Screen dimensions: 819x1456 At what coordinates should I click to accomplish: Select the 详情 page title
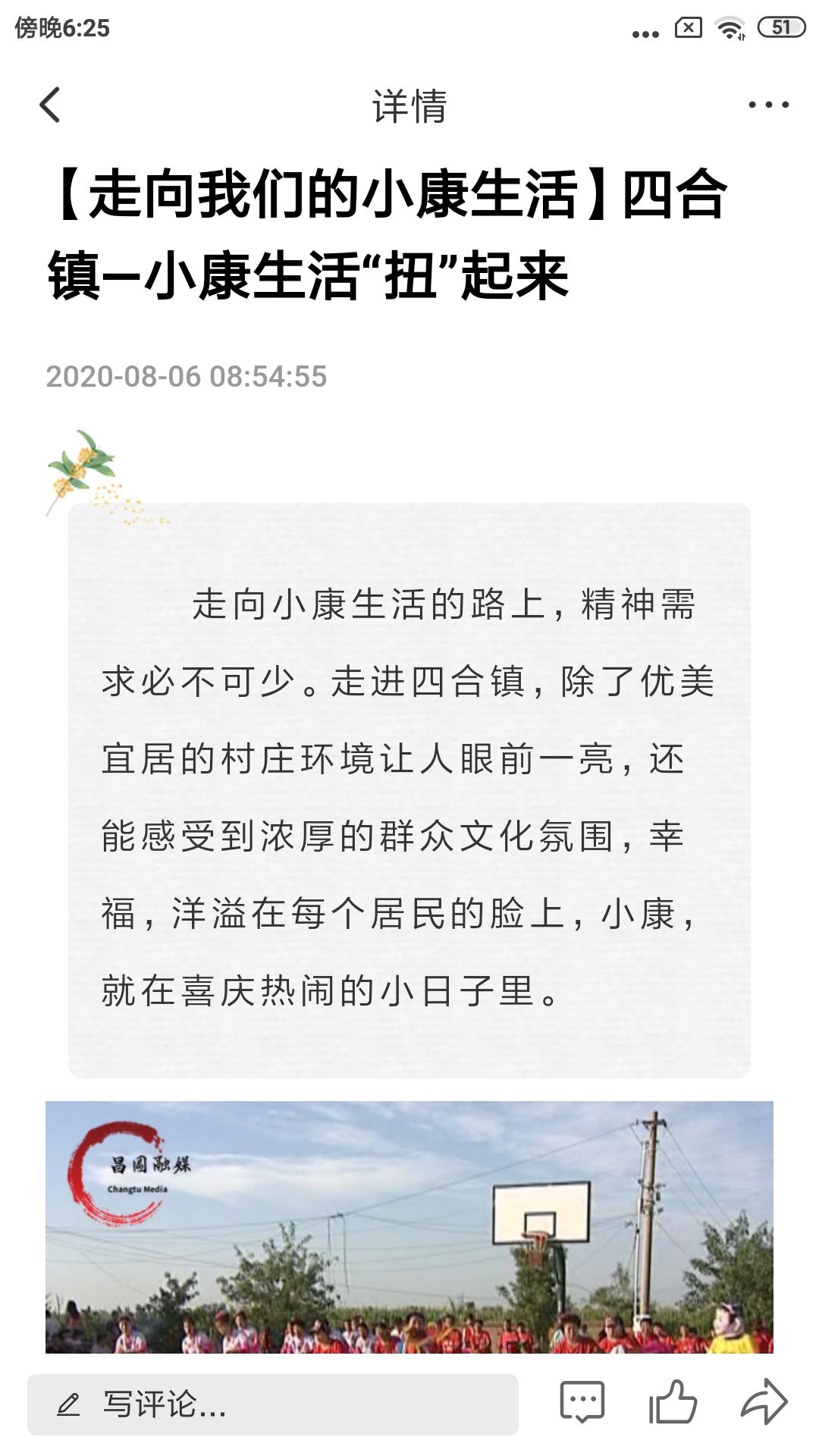tap(409, 106)
